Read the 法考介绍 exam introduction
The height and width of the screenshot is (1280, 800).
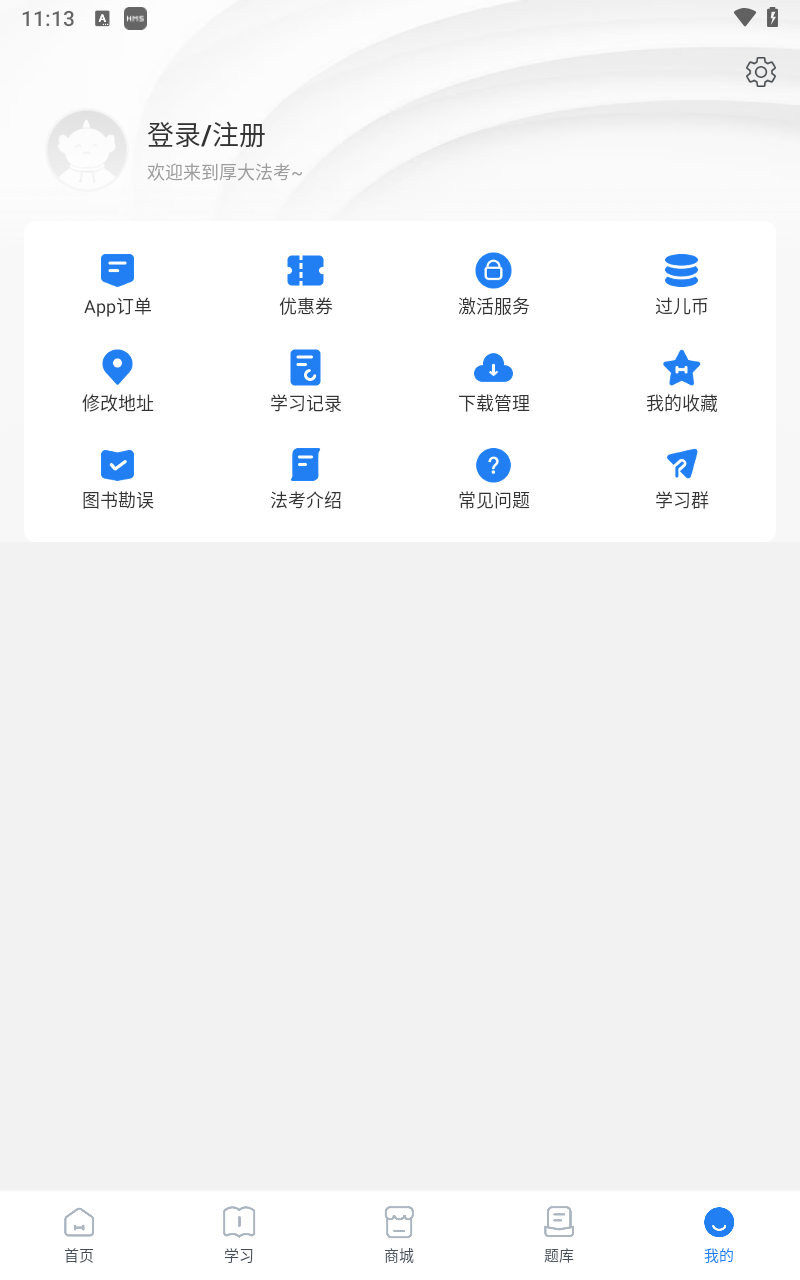point(306,479)
